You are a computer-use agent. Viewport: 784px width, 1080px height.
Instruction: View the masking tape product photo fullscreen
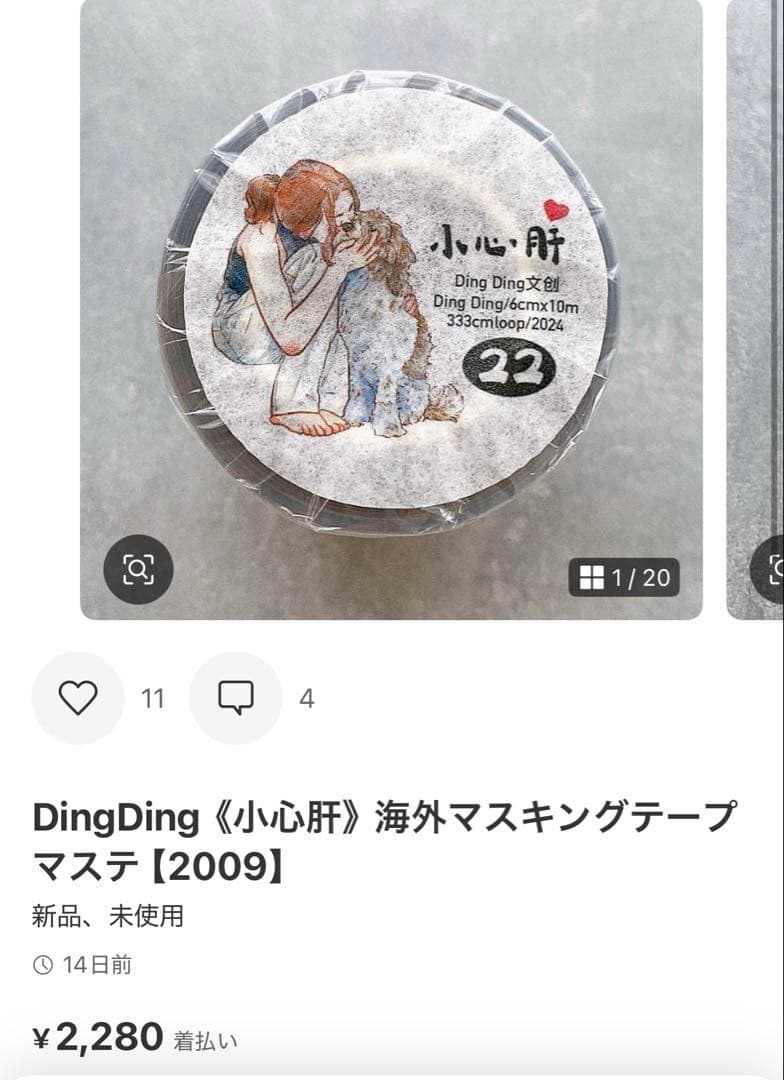point(391,300)
